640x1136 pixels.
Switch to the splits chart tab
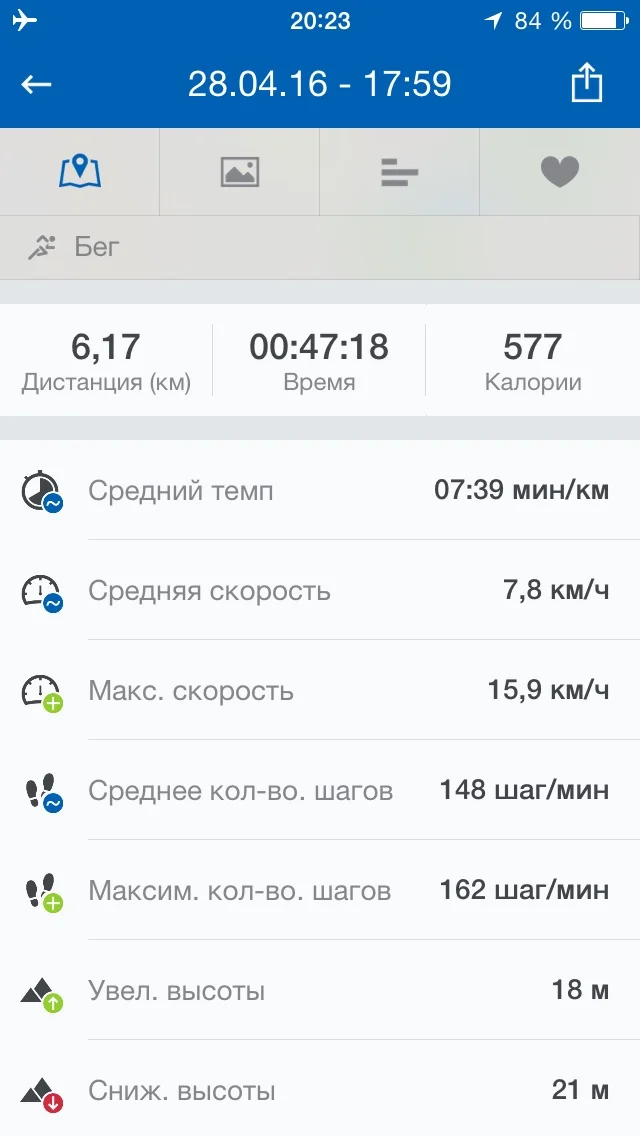point(399,172)
